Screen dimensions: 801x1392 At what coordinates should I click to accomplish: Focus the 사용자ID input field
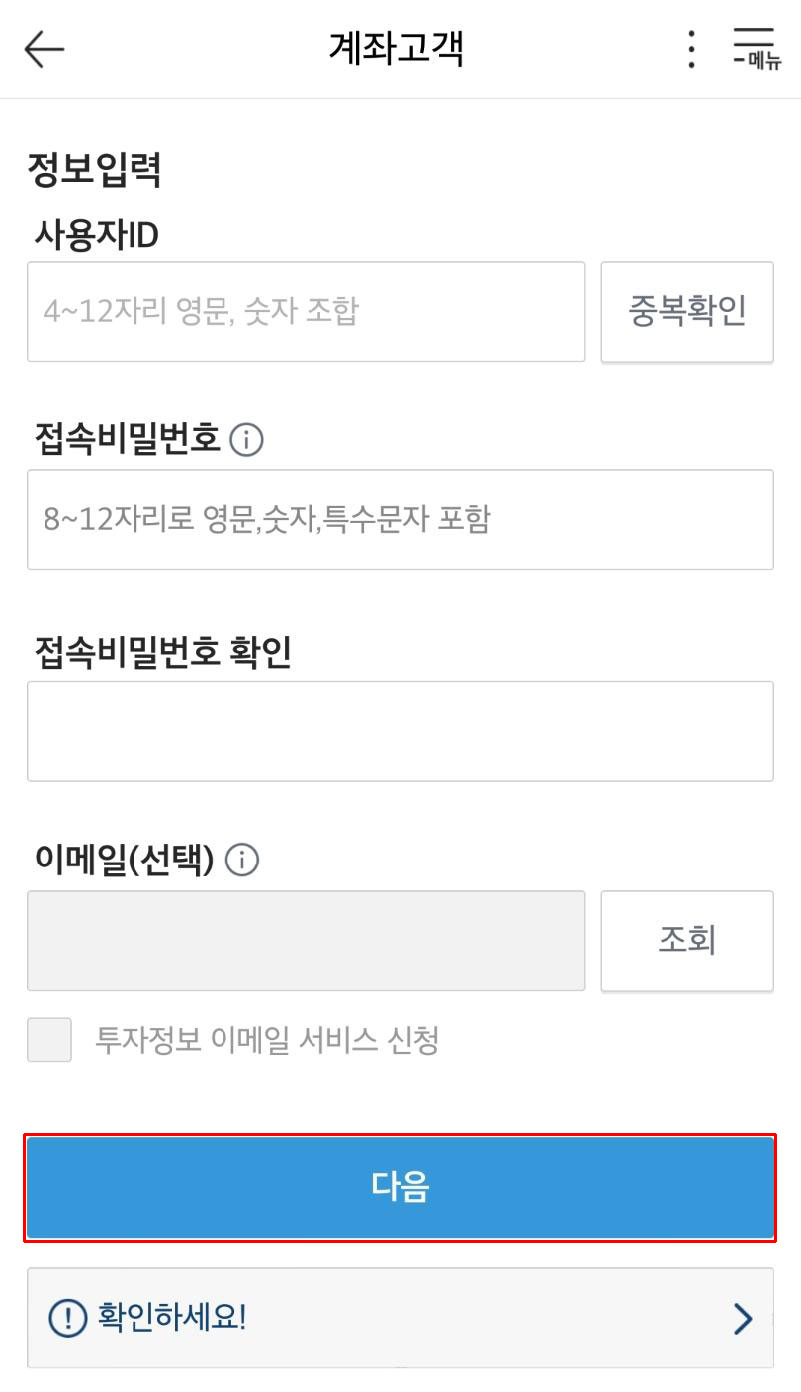(x=306, y=312)
